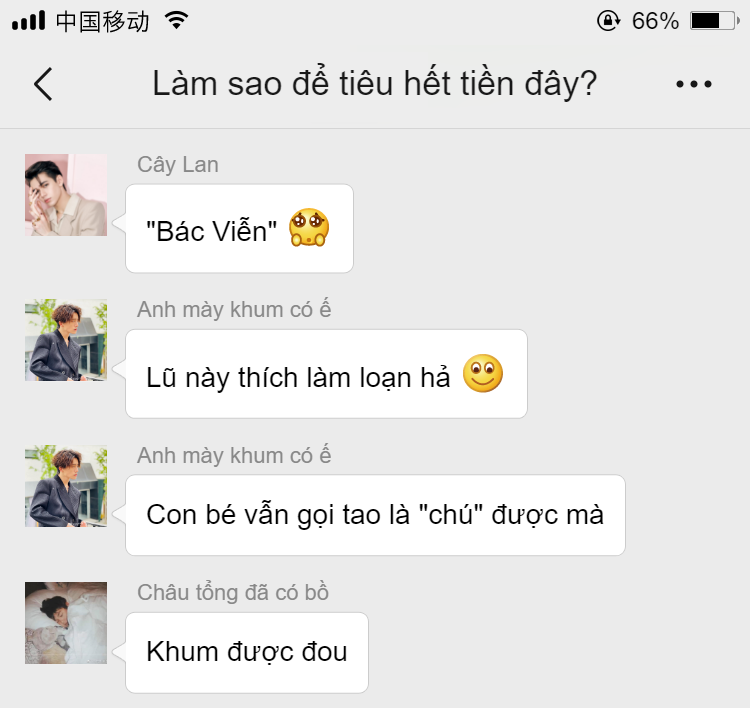Tap avatar beside "Lũ này thích làm loạn hả"

point(66,340)
